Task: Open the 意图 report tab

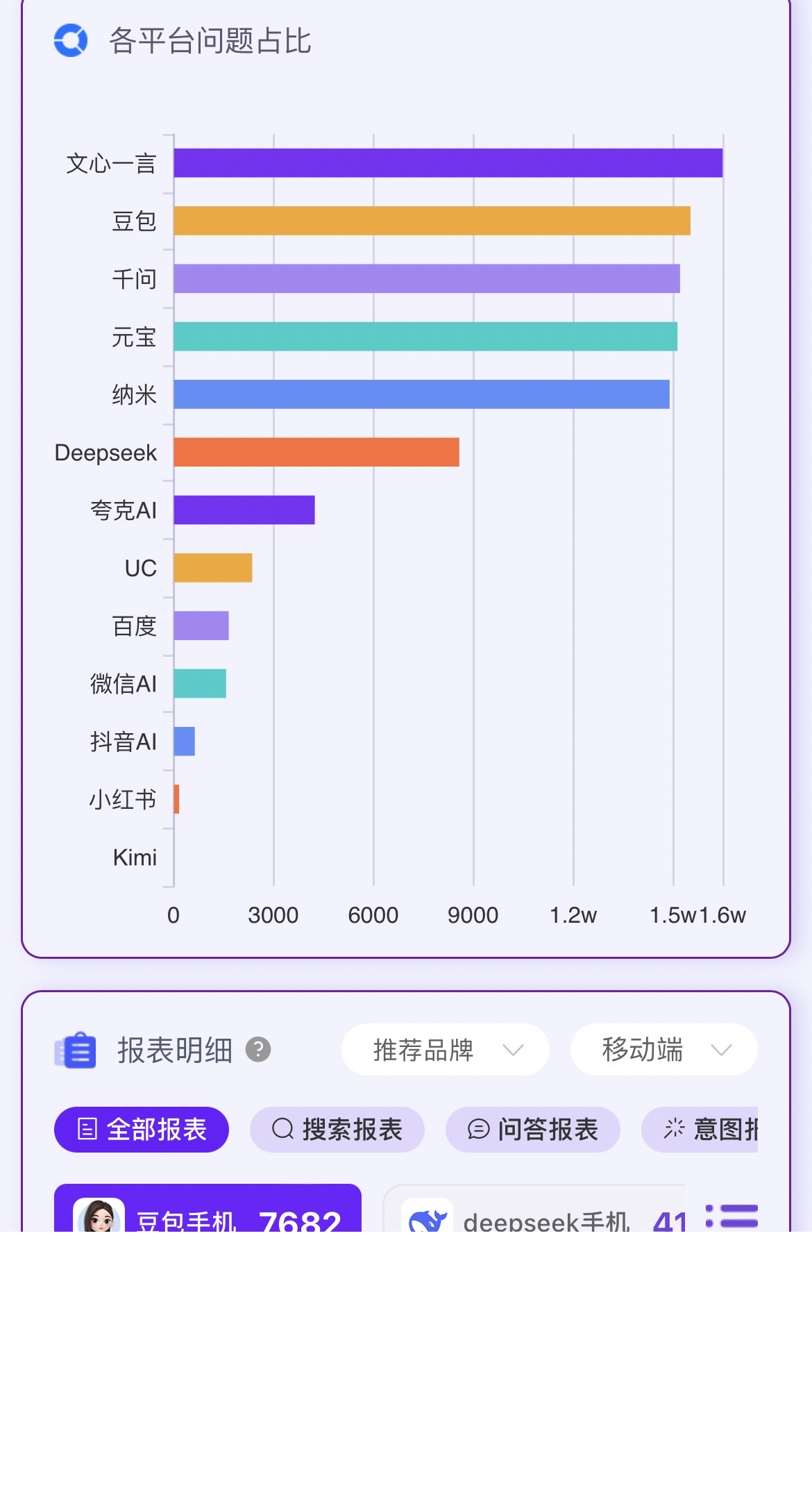Action: click(x=700, y=1130)
